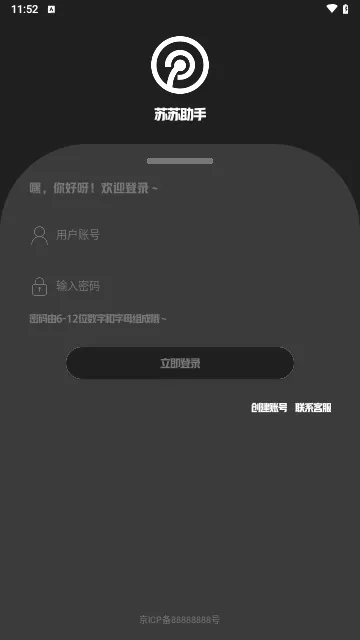
Task: Open 创建账号 to register
Action: coord(269,408)
